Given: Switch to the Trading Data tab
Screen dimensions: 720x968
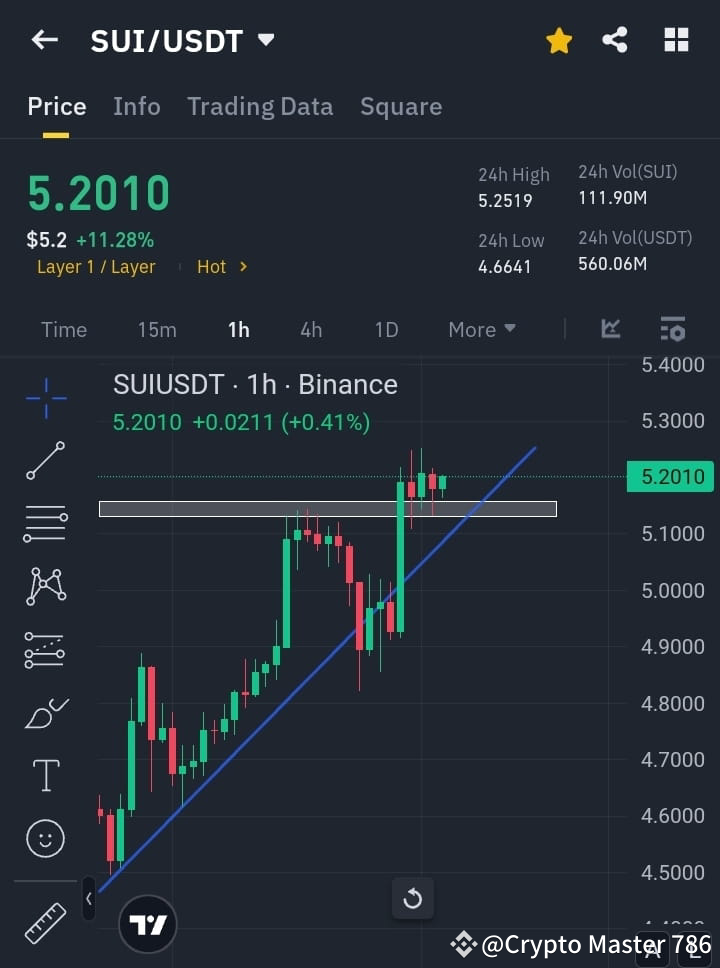Looking at the screenshot, I should tap(260, 106).
